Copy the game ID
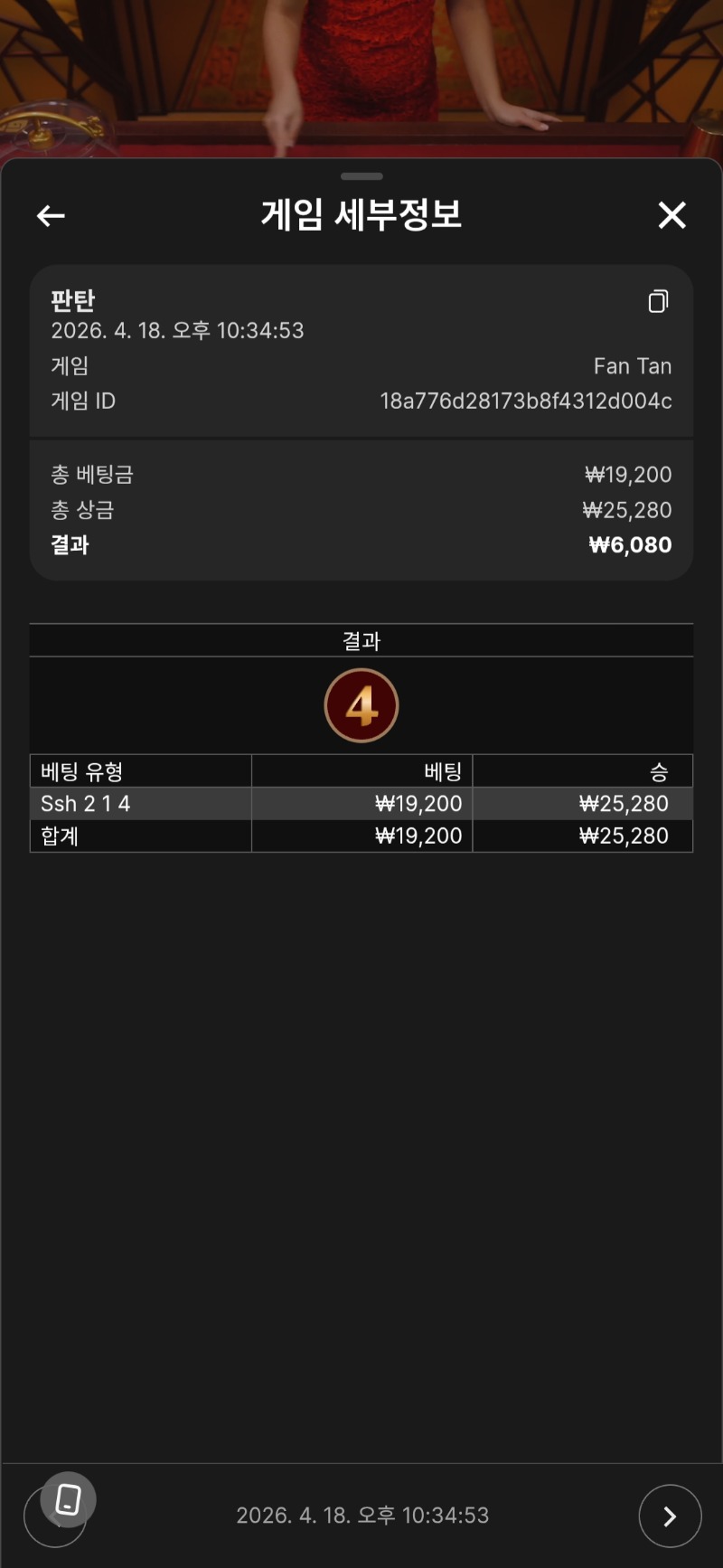Image resolution: width=723 pixels, height=1568 pixels. tap(658, 301)
